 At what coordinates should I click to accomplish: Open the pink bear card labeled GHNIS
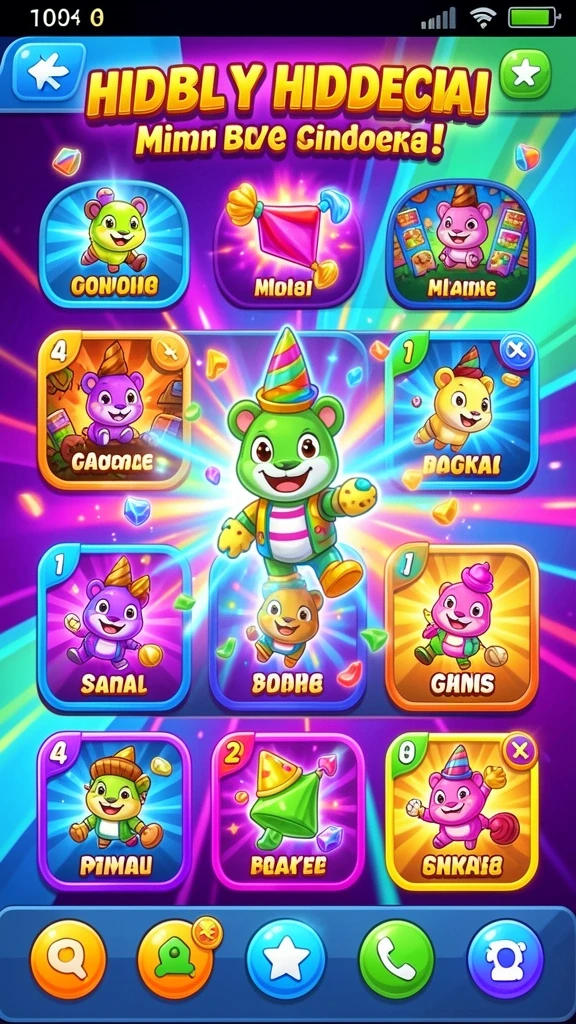pos(461,627)
